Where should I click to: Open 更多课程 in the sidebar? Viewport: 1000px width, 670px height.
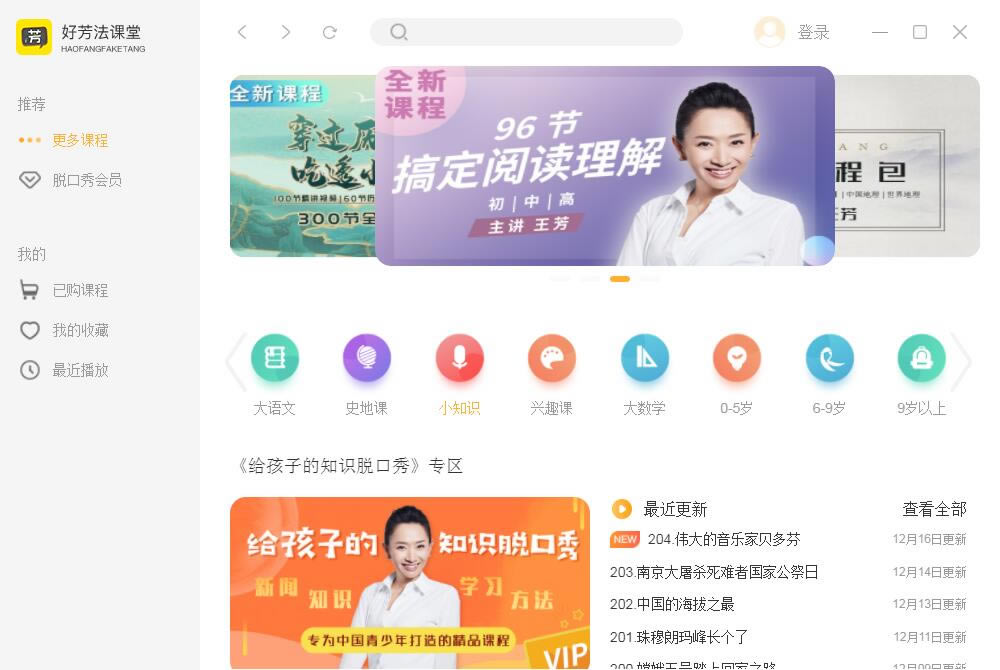(x=80, y=140)
